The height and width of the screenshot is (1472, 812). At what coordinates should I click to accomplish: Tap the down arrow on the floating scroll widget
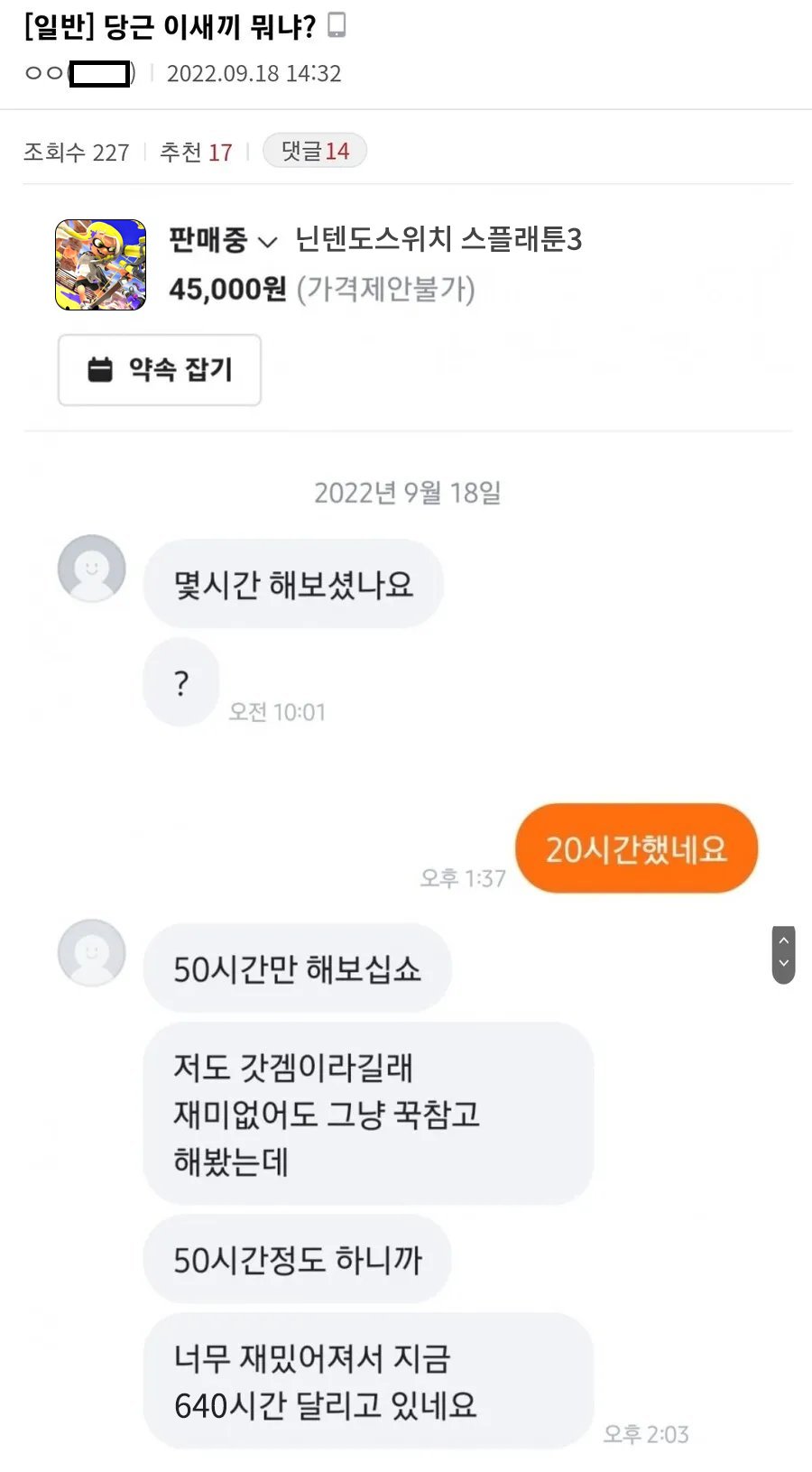click(783, 965)
